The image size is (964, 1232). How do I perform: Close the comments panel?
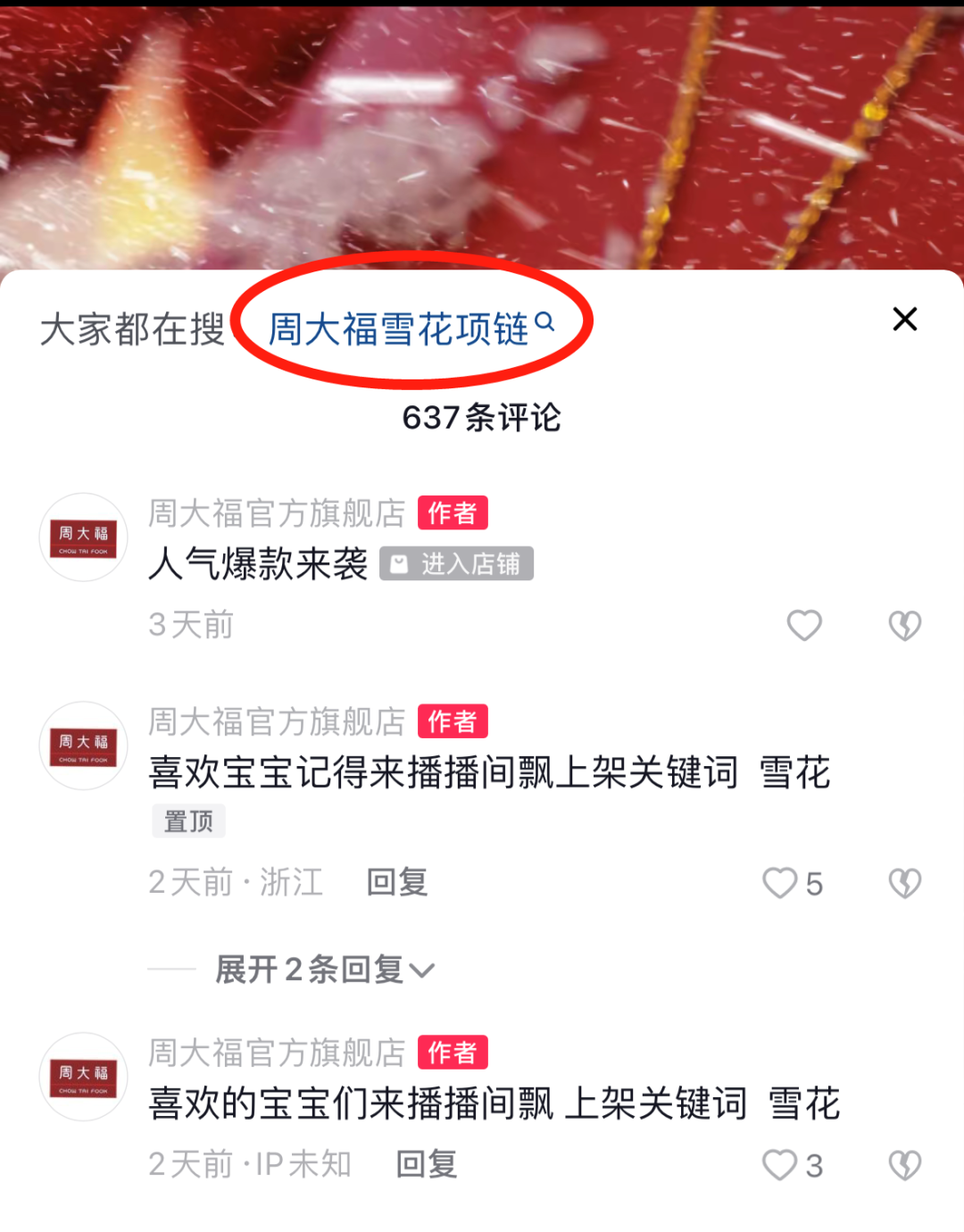tap(904, 319)
